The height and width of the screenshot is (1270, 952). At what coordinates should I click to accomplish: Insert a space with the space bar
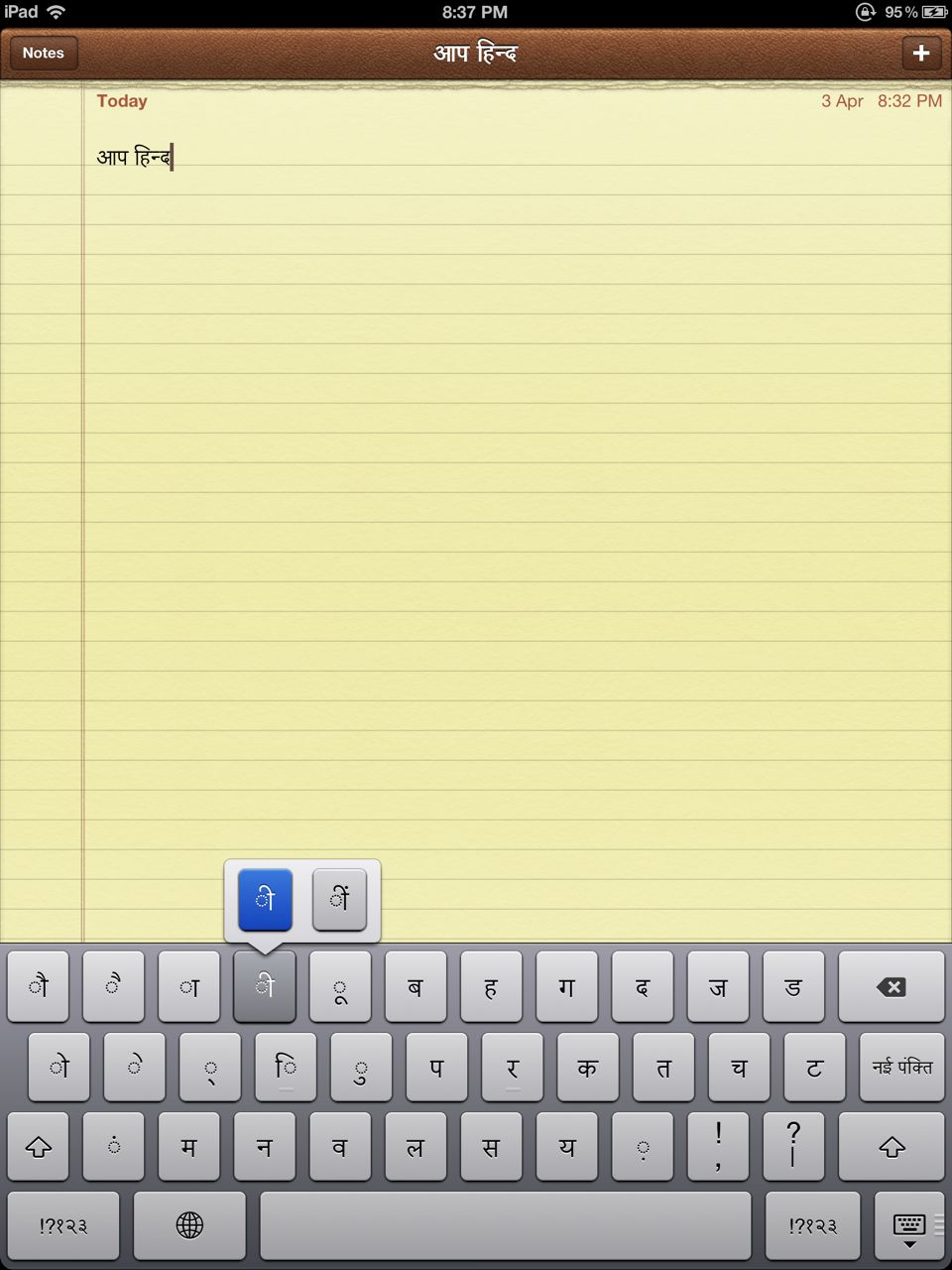(505, 1225)
